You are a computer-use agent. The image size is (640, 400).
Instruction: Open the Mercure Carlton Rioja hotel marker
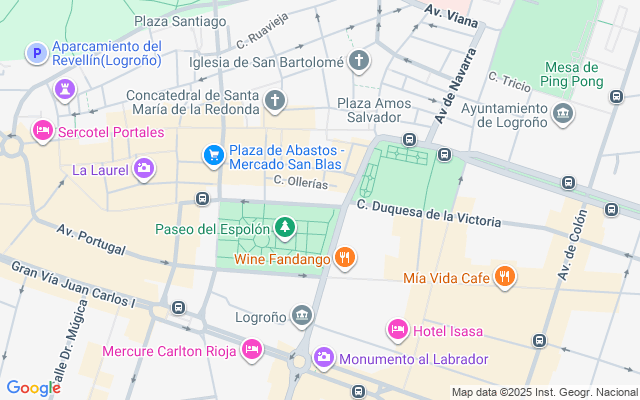click(252, 350)
